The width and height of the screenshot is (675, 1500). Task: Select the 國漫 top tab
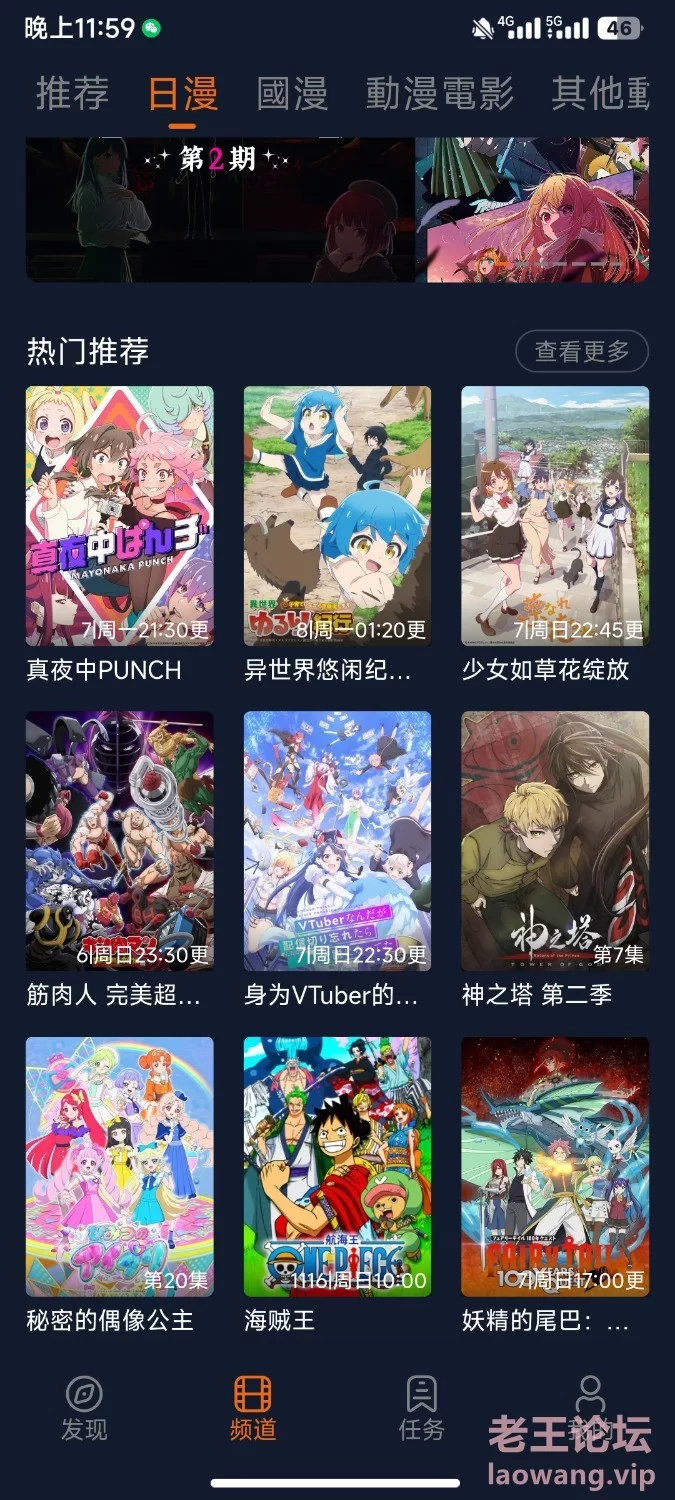pos(292,93)
